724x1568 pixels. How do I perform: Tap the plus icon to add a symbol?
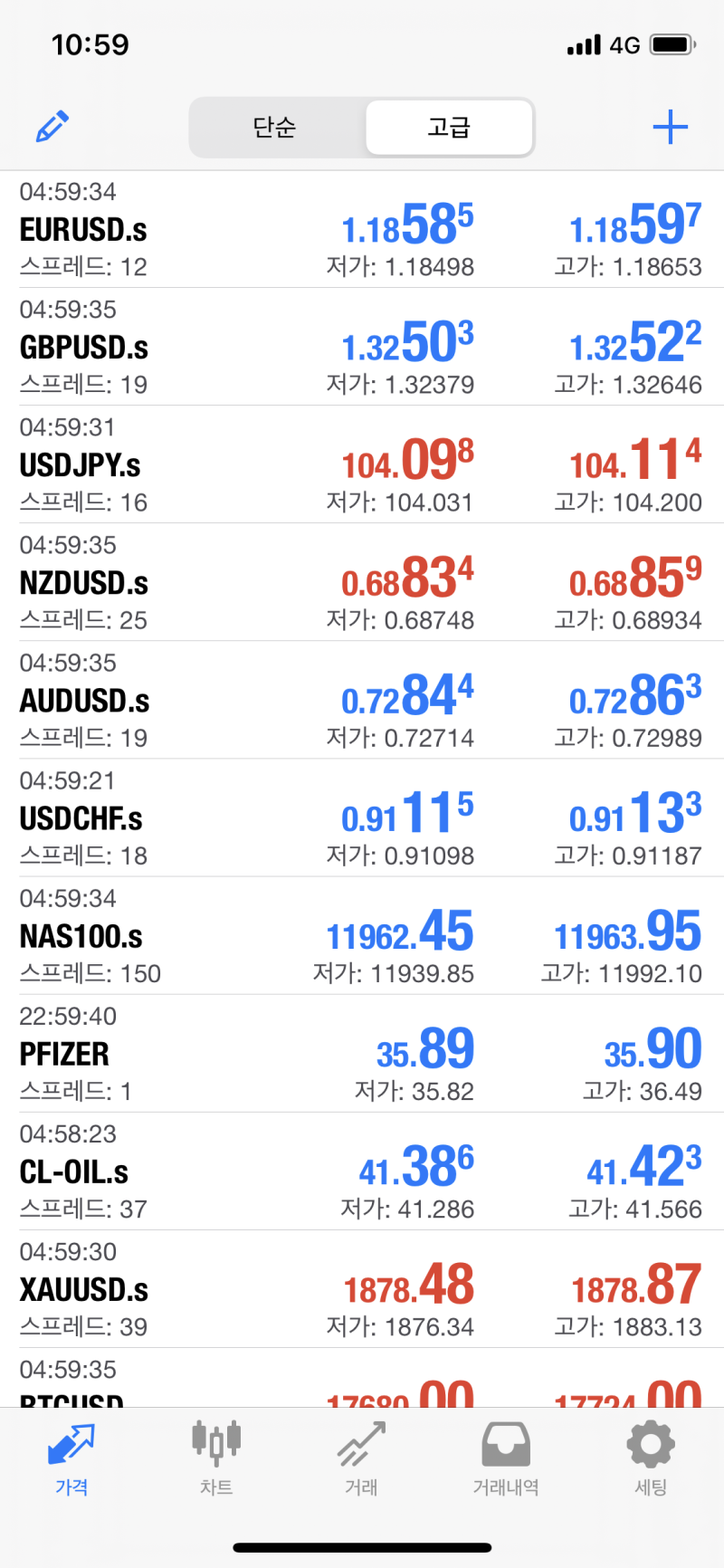coord(670,127)
